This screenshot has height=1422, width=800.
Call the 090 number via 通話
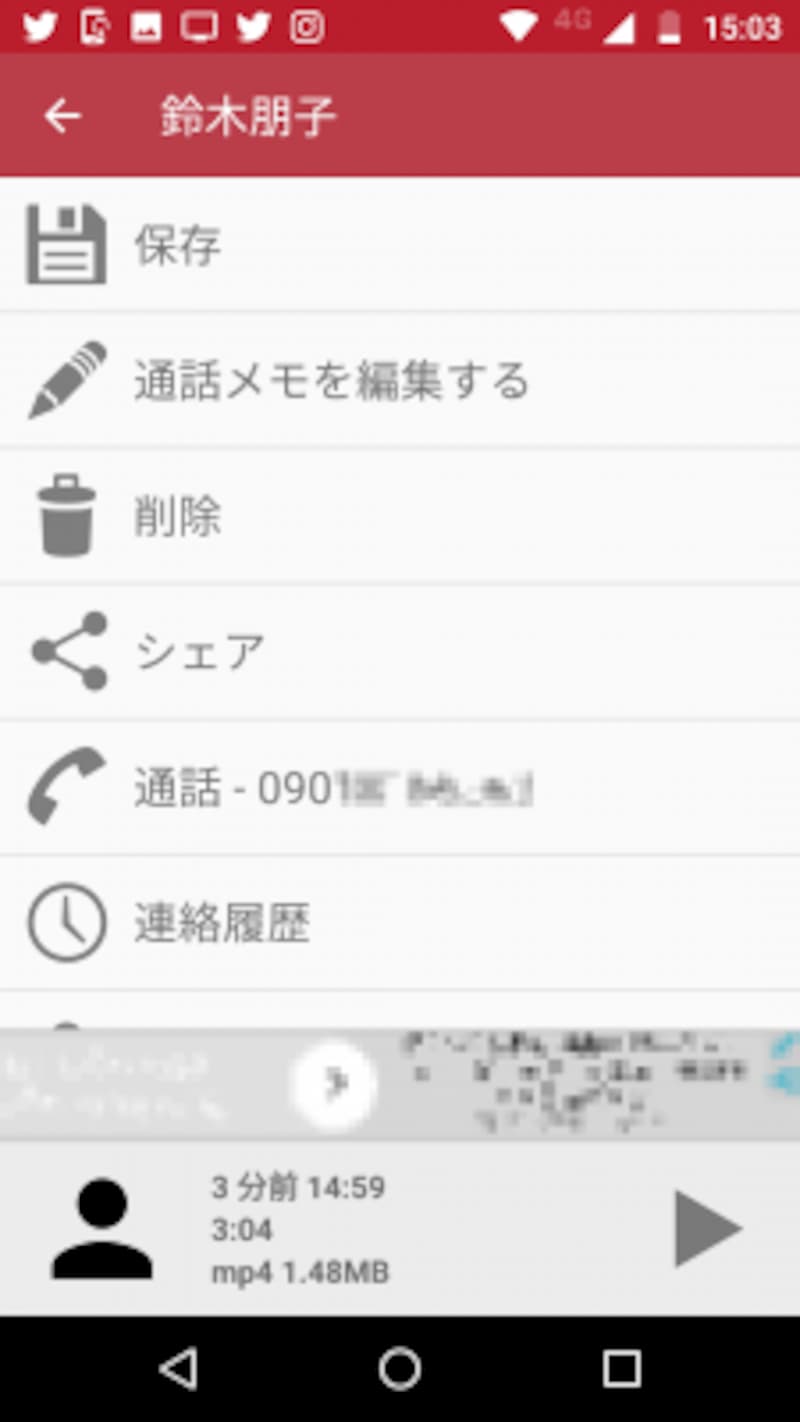(400, 788)
